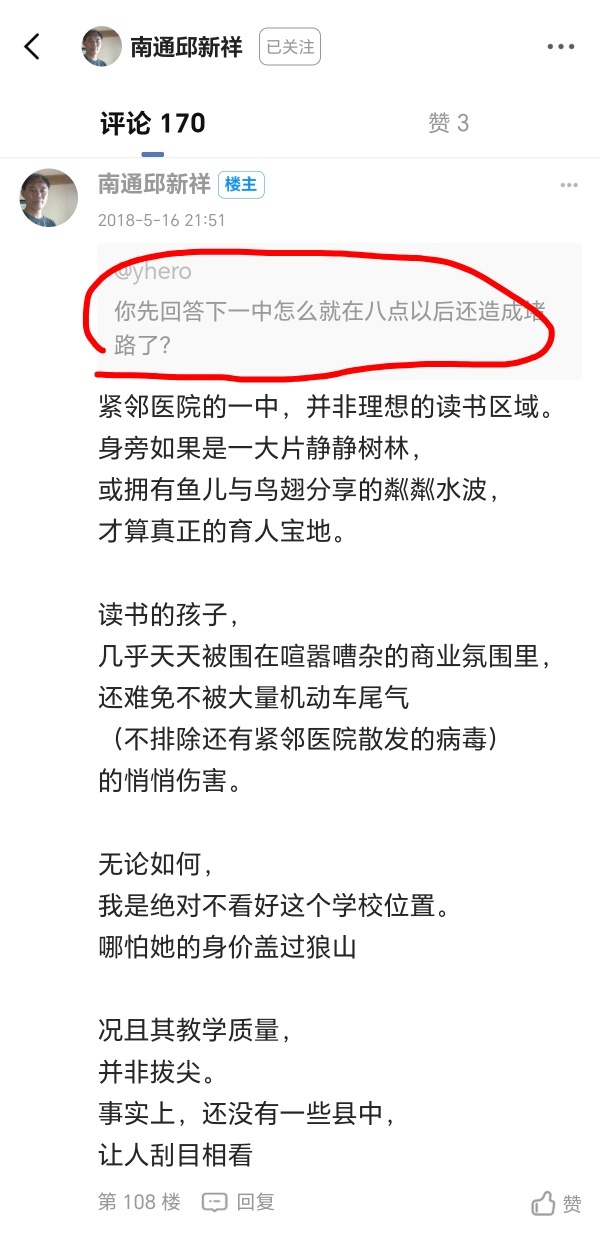Open the overflow menu in the top bar
Image resolution: width=600 pixels, height=1235 pixels.
[561, 47]
